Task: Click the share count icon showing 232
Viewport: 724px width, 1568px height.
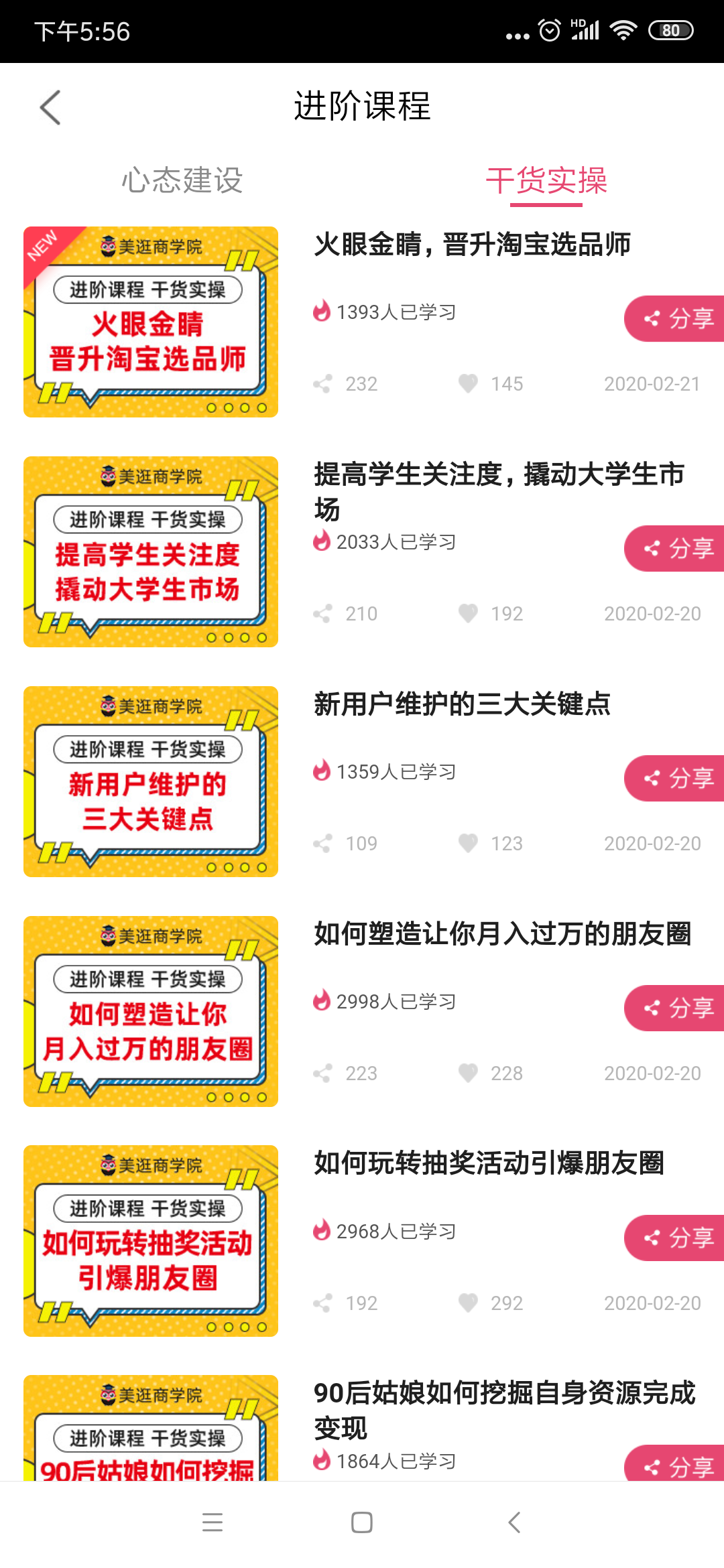Action: point(324,383)
